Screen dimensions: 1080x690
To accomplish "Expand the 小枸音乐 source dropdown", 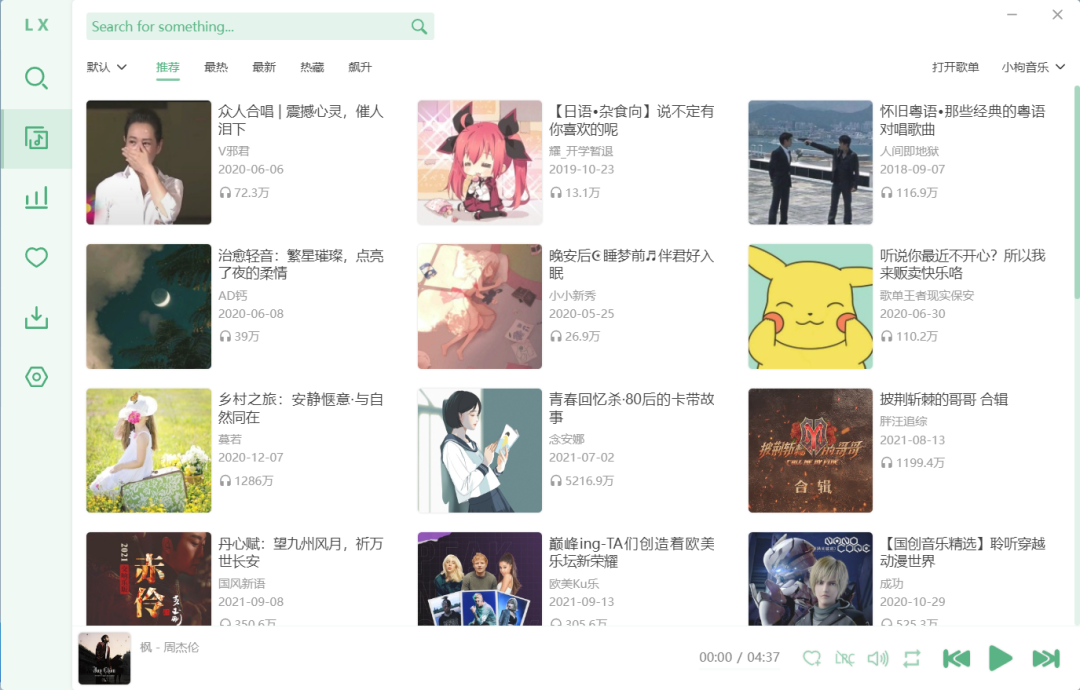I will tap(1033, 67).
